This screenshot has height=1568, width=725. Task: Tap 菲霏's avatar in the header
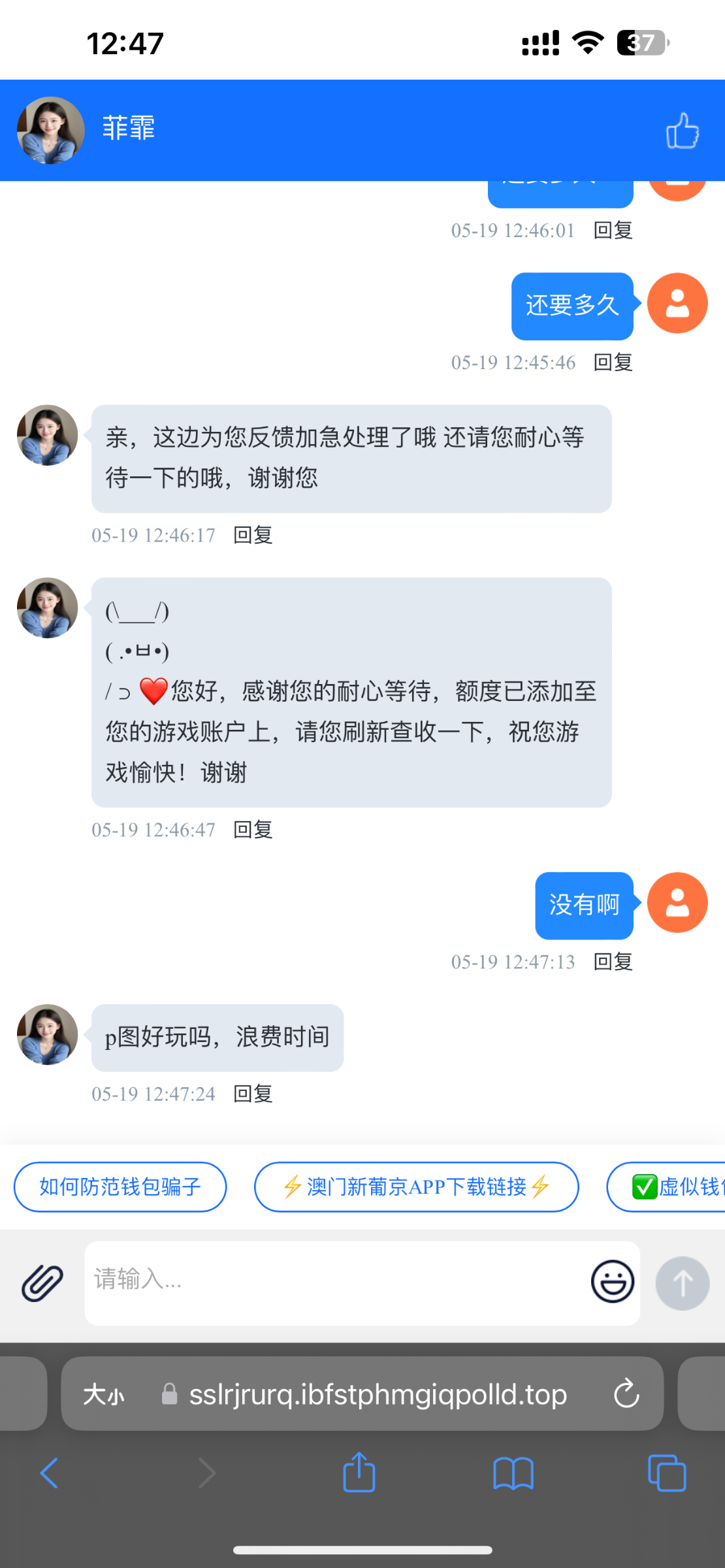(50, 130)
